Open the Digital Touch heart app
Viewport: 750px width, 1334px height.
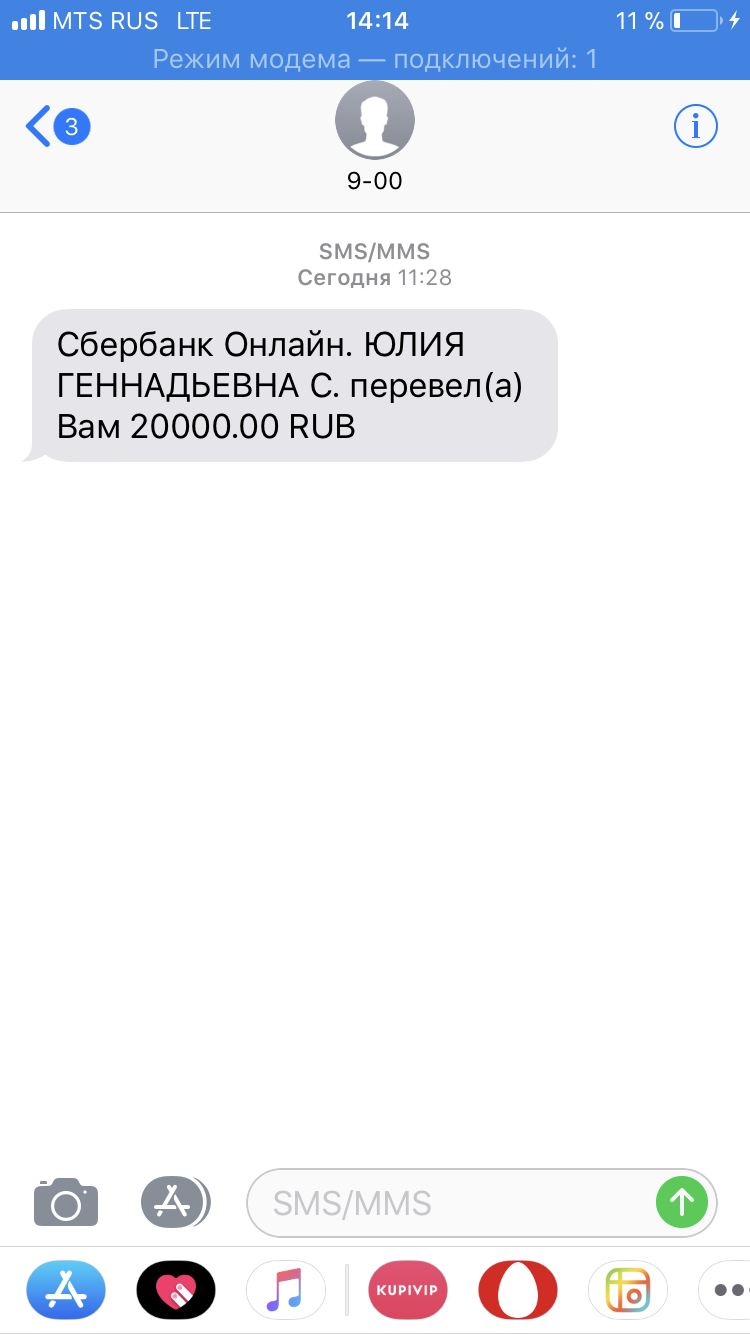point(176,1290)
